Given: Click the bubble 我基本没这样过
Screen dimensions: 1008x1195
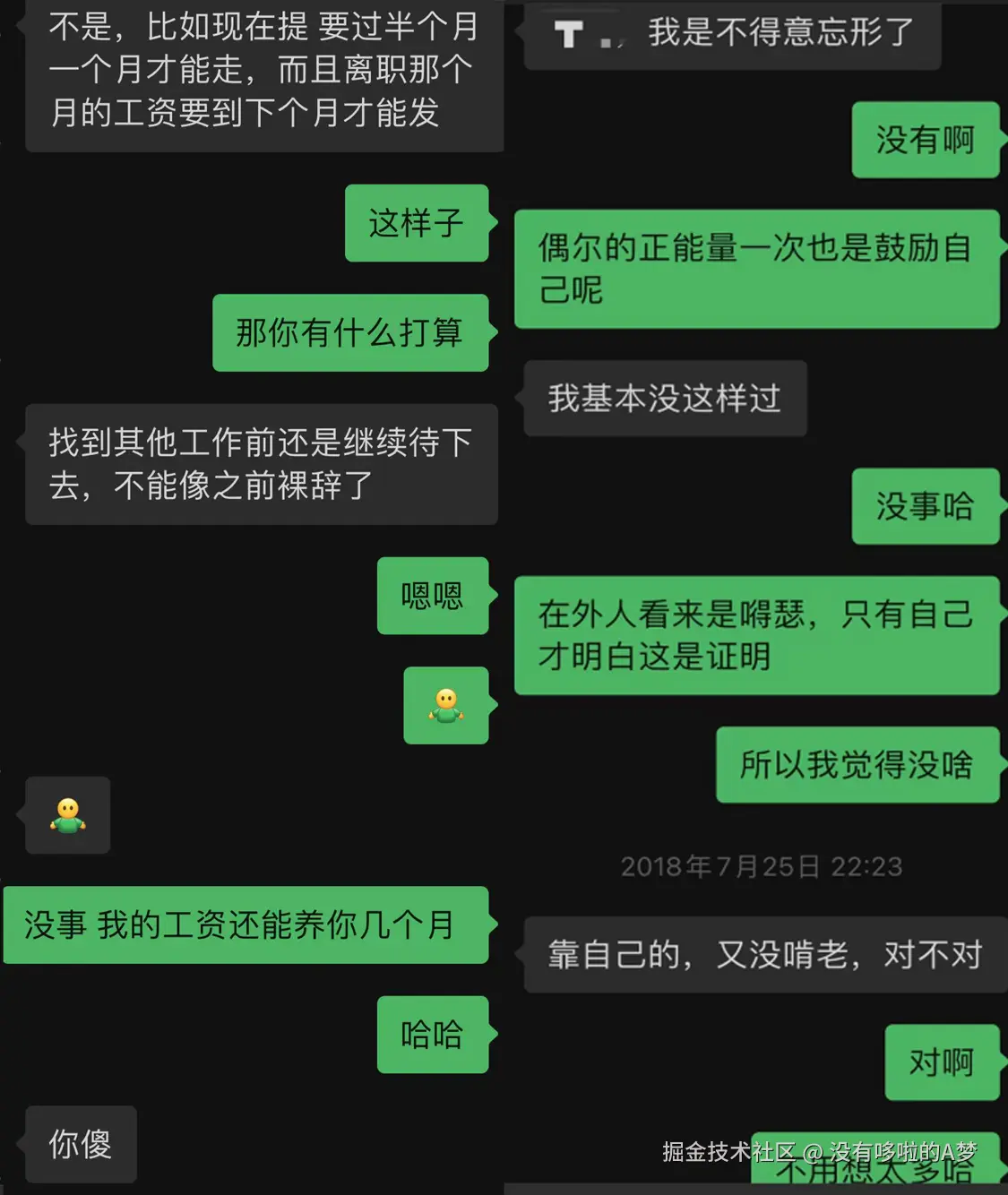Looking at the screenshot, I should [x=665, y=400].
